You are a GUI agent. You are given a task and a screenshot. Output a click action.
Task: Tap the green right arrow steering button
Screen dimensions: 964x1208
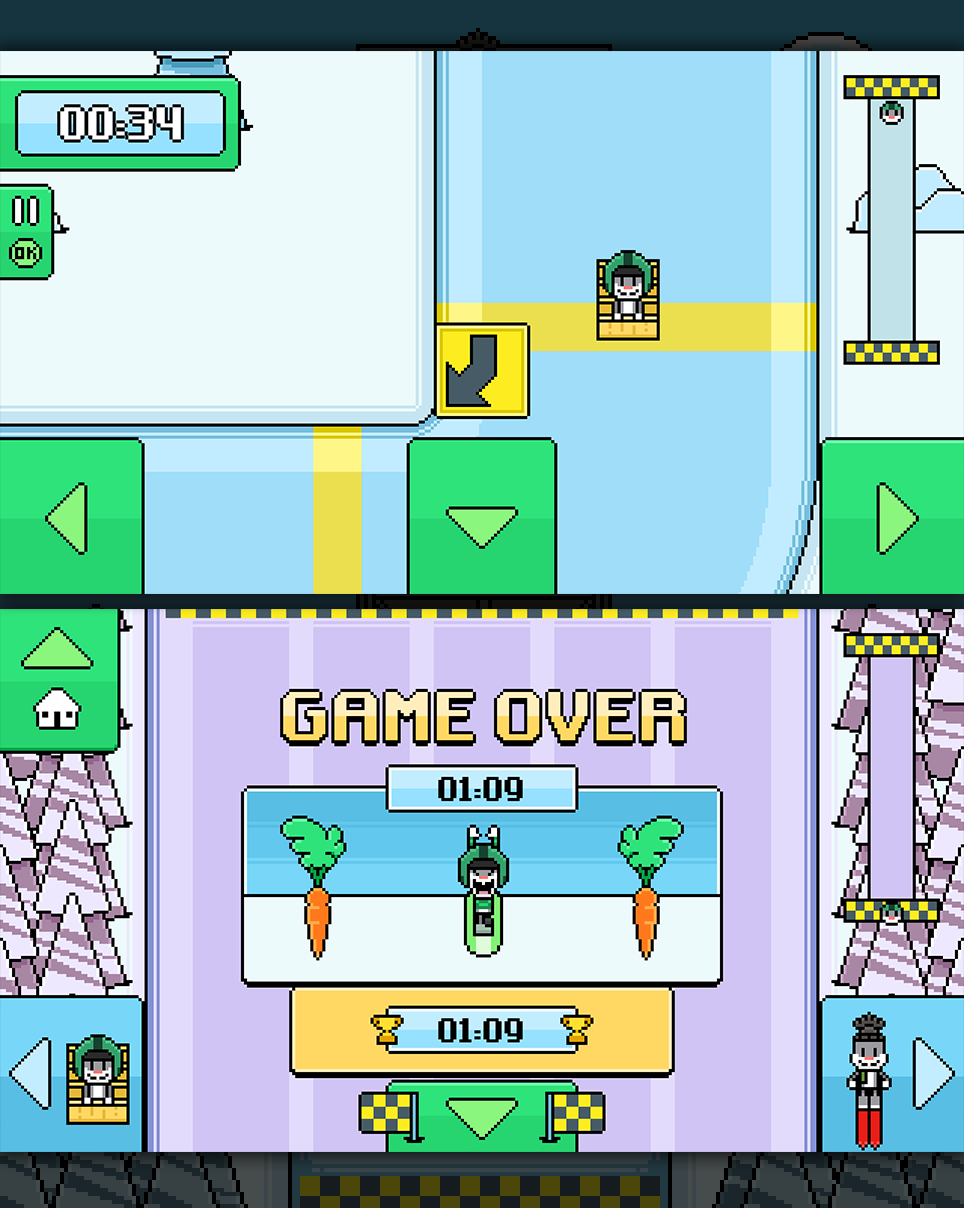894,517
